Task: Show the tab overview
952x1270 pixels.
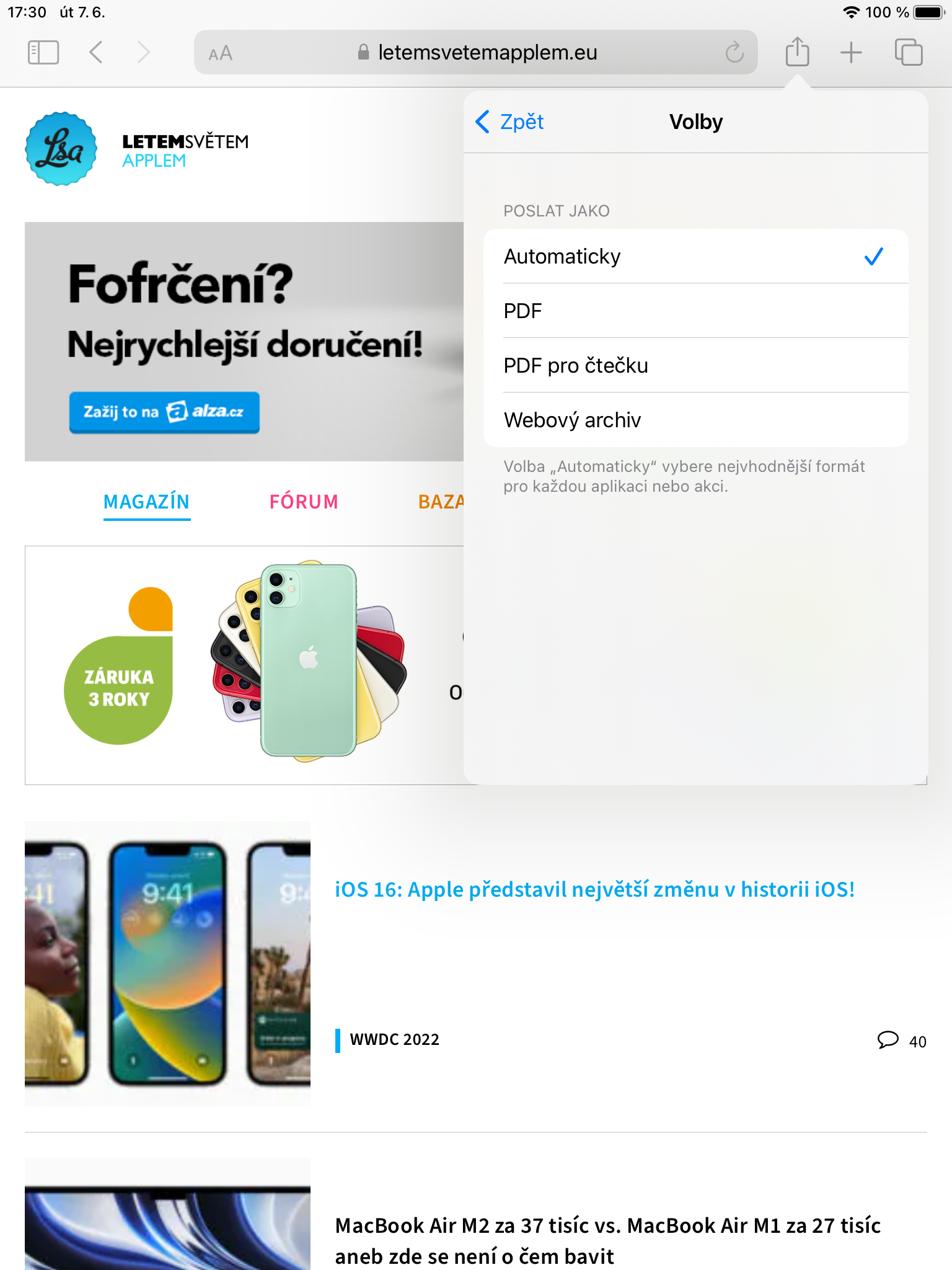Action: point(908,52)
